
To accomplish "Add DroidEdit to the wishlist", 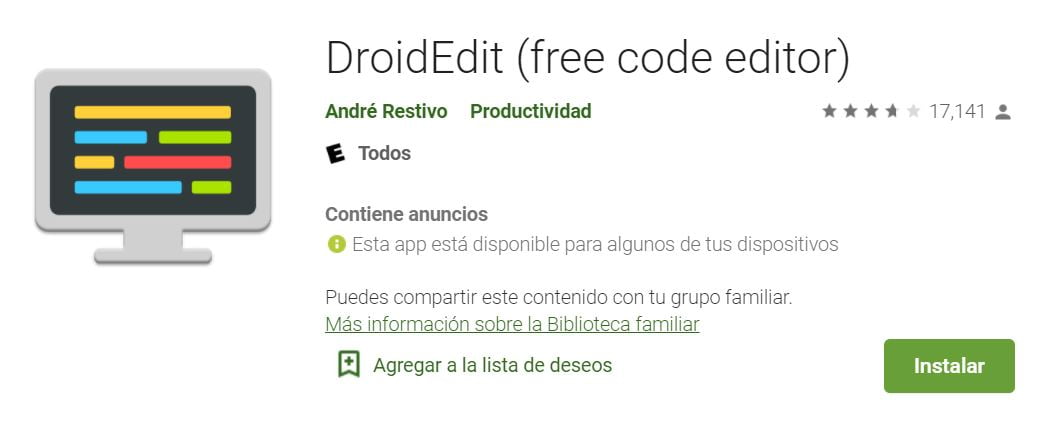I will coord(475,365).
